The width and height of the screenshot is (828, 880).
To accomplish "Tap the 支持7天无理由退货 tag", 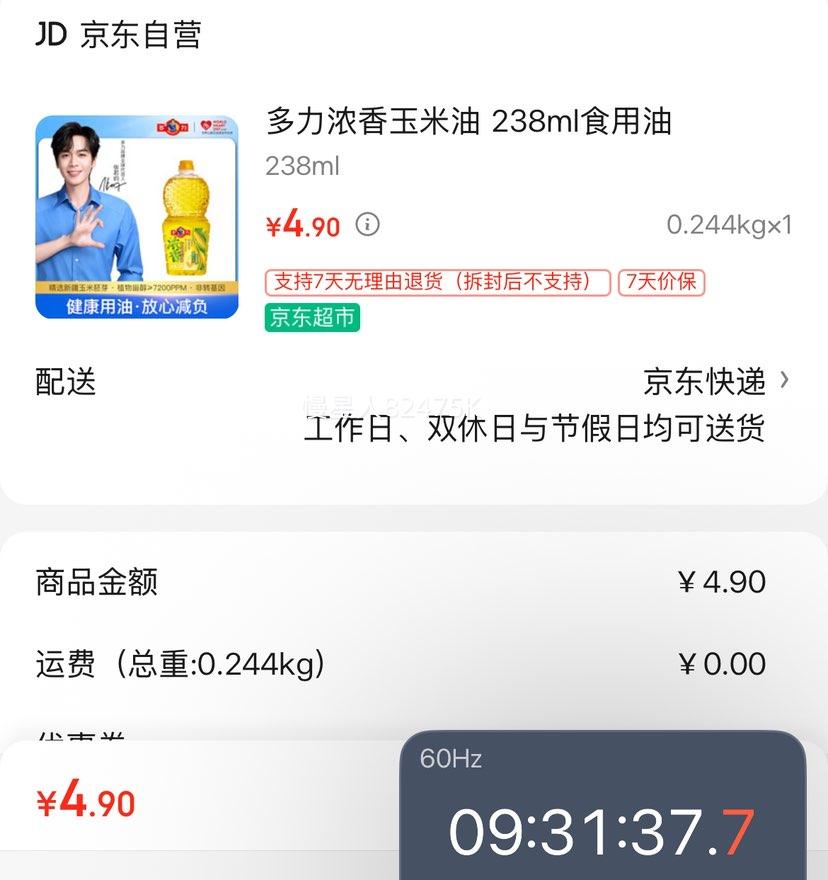I will 438,282.
